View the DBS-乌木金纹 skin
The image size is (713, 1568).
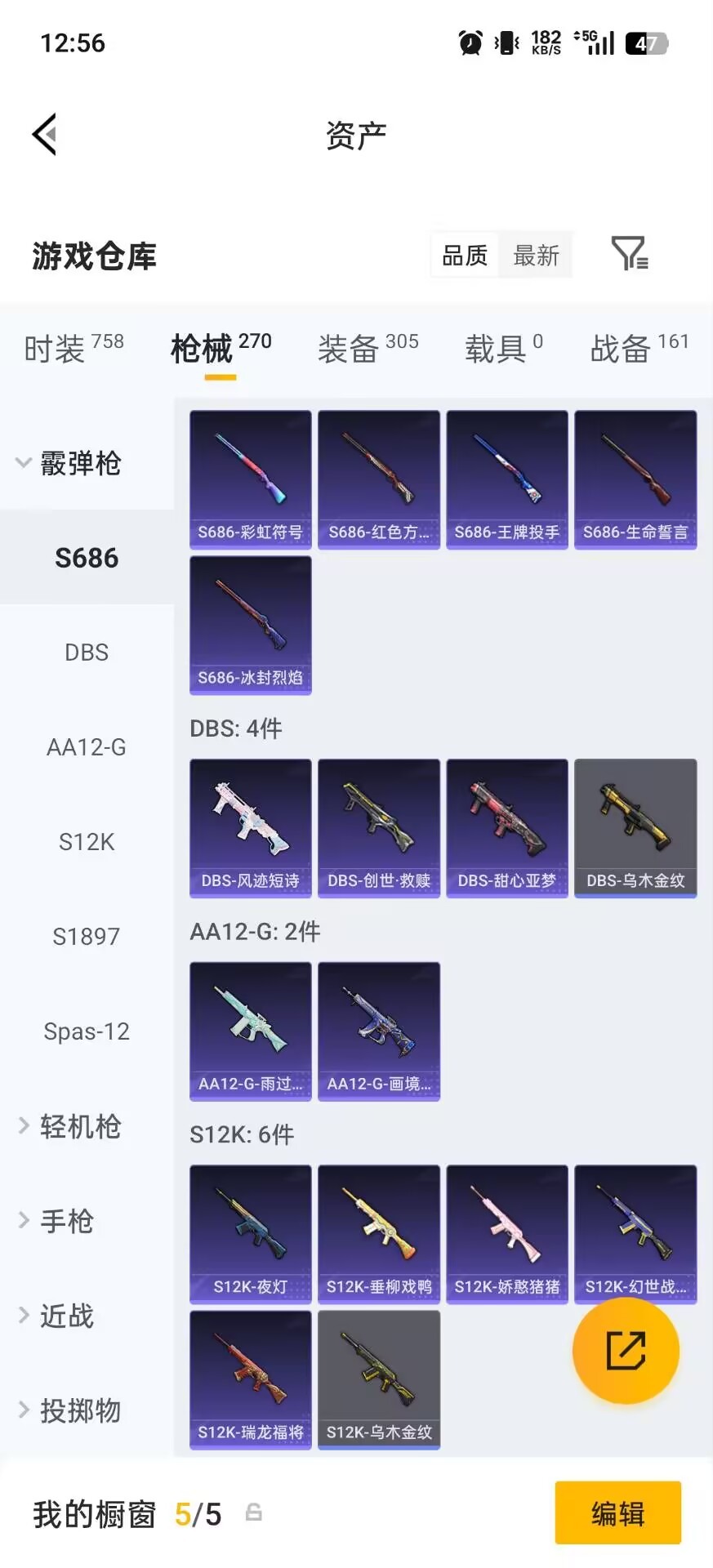point(635,828)
